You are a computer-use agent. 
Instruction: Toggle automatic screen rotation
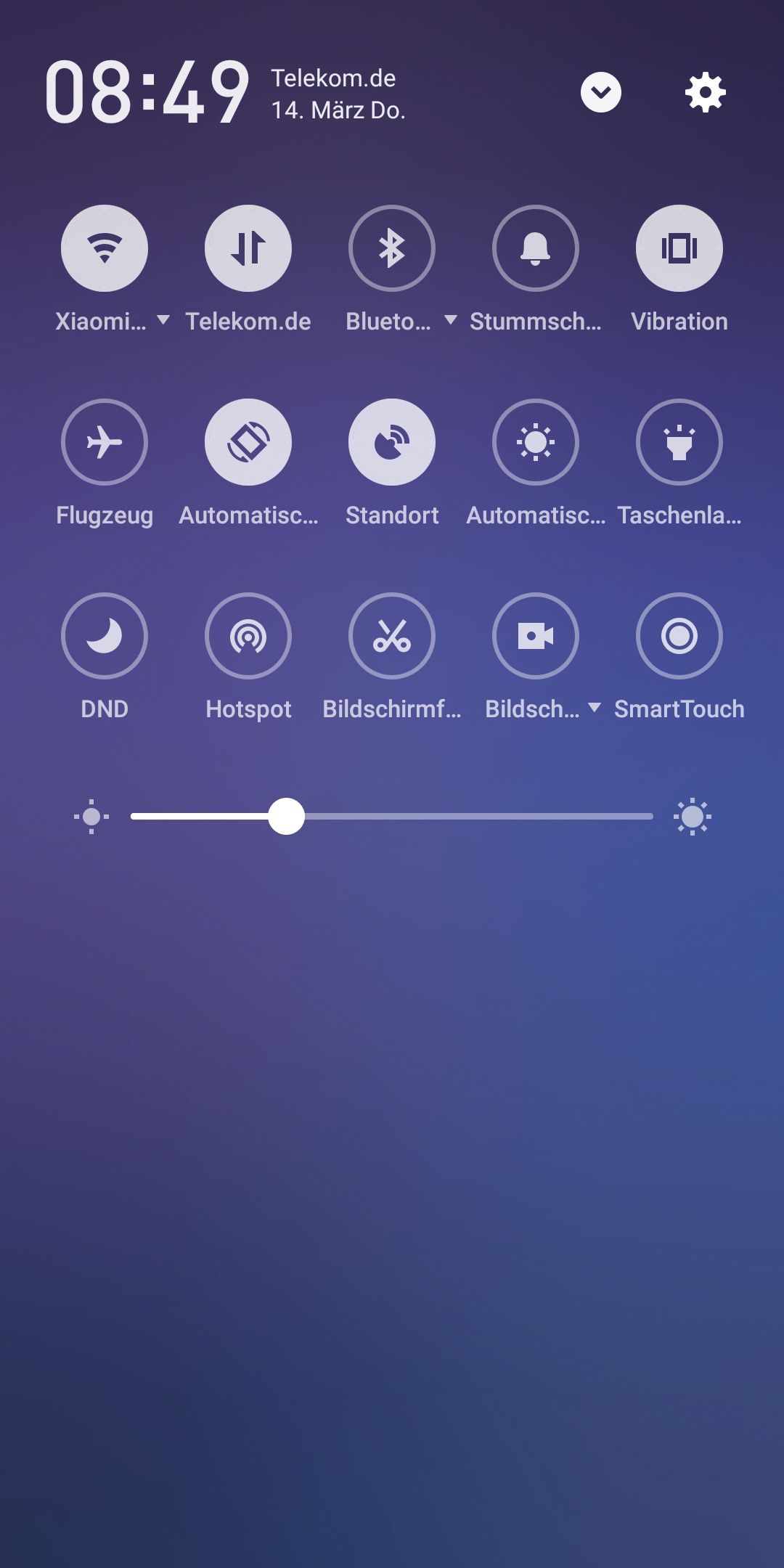tap(248, 442)
